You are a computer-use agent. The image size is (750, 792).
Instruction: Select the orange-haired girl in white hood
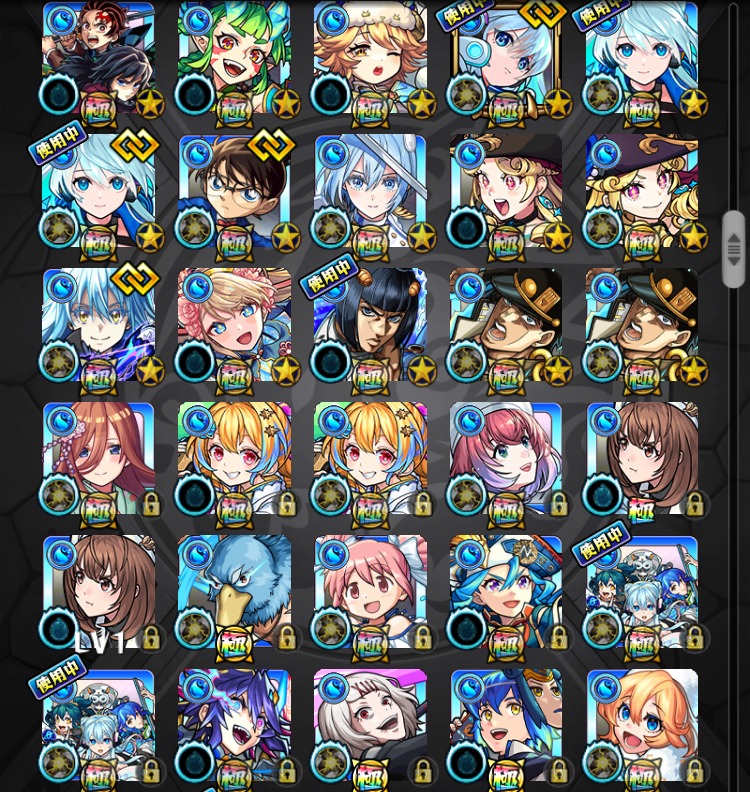coord(642,726)
